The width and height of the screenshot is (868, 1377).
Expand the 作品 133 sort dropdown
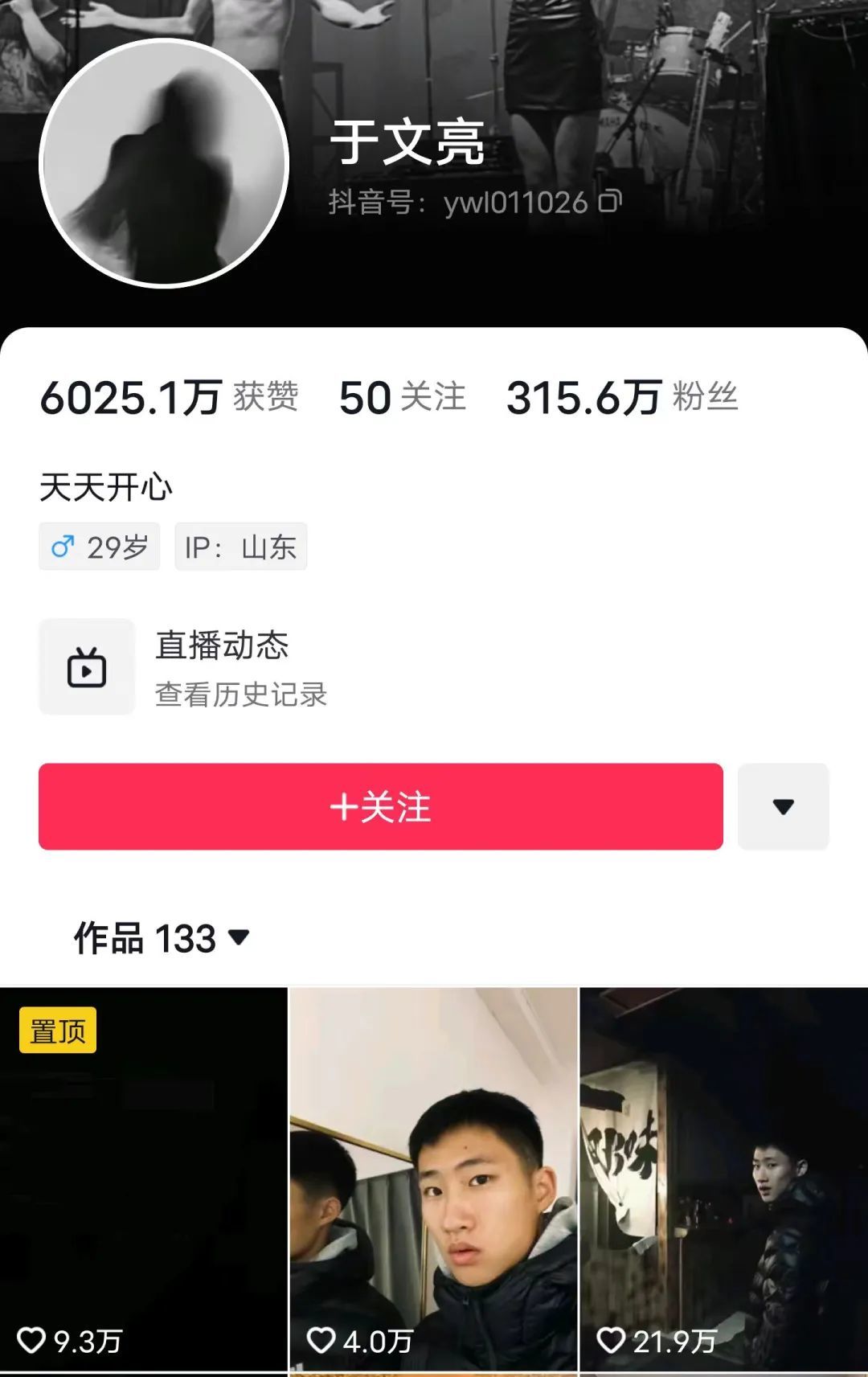tap(162, 938)
